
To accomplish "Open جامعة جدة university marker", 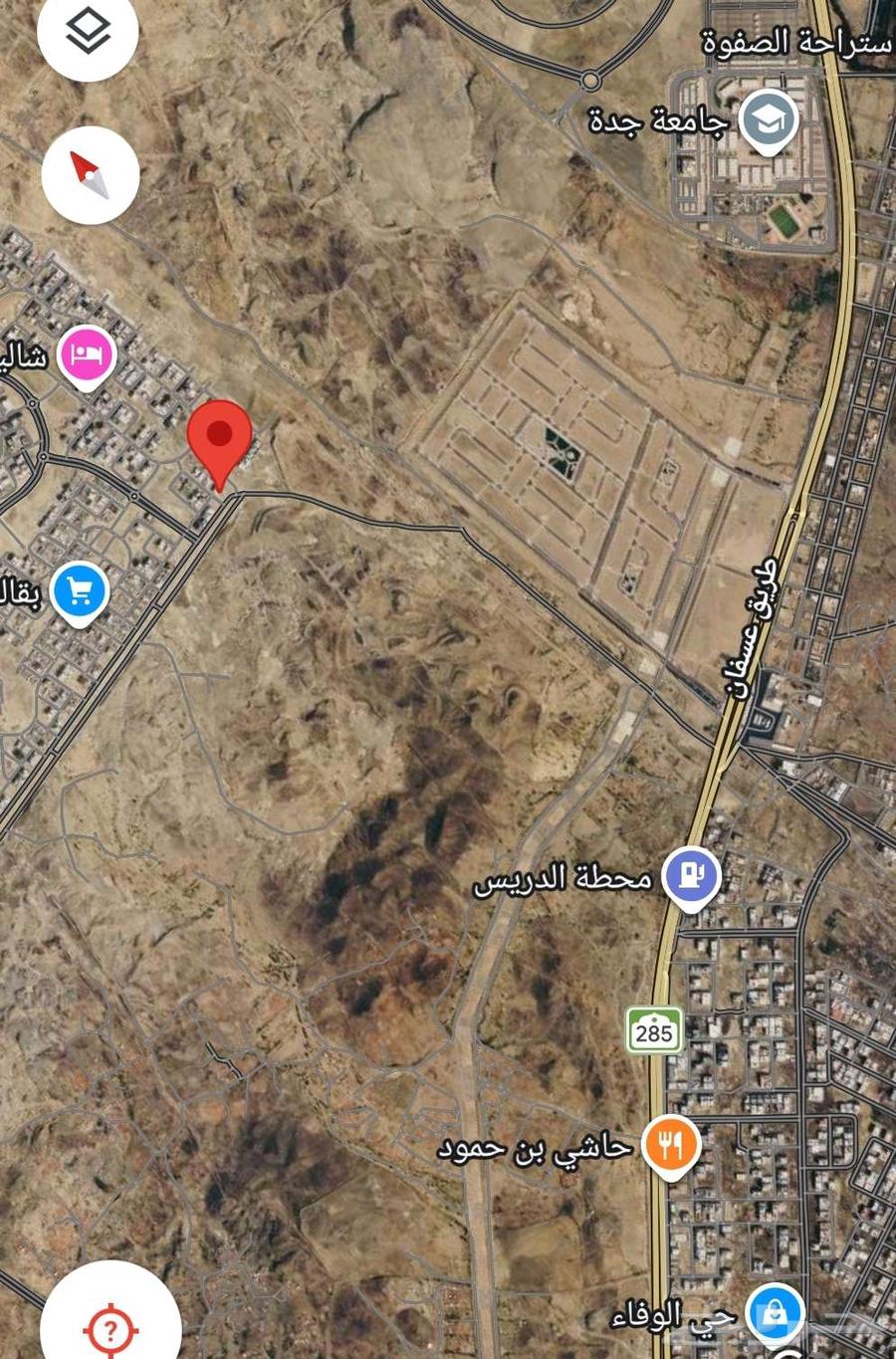I will [772, 119].
